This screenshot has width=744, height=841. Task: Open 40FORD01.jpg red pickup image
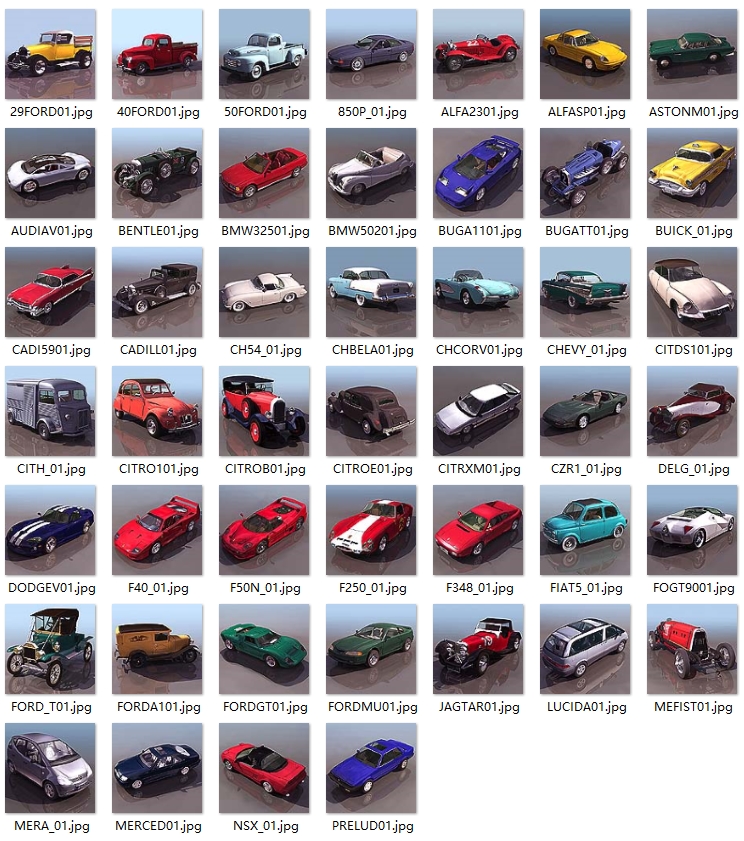coord(157,56)
